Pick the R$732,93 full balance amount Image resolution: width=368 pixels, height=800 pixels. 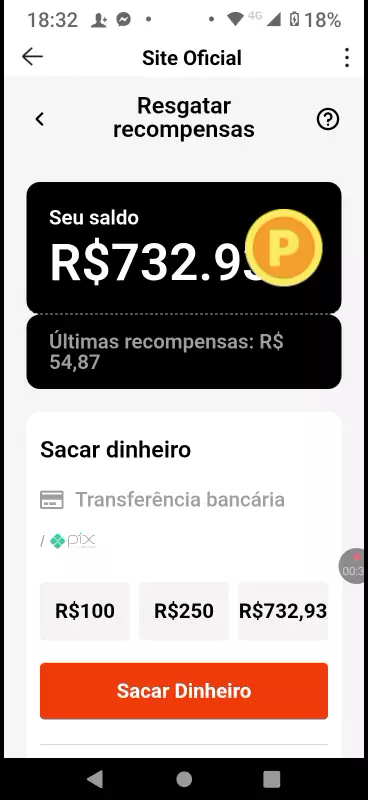283,611
